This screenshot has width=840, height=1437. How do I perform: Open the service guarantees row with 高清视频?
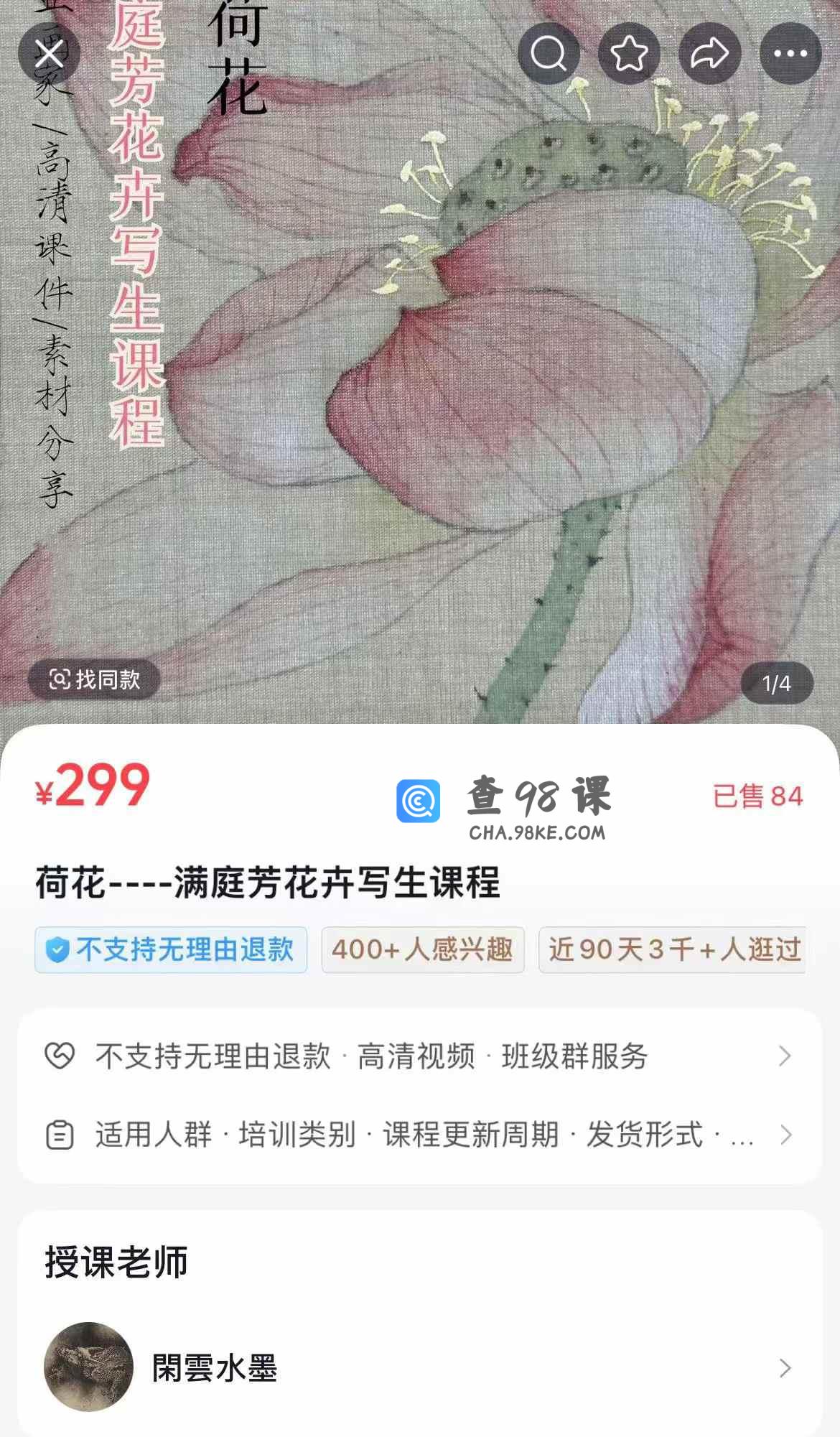(x=419, y=1056)
